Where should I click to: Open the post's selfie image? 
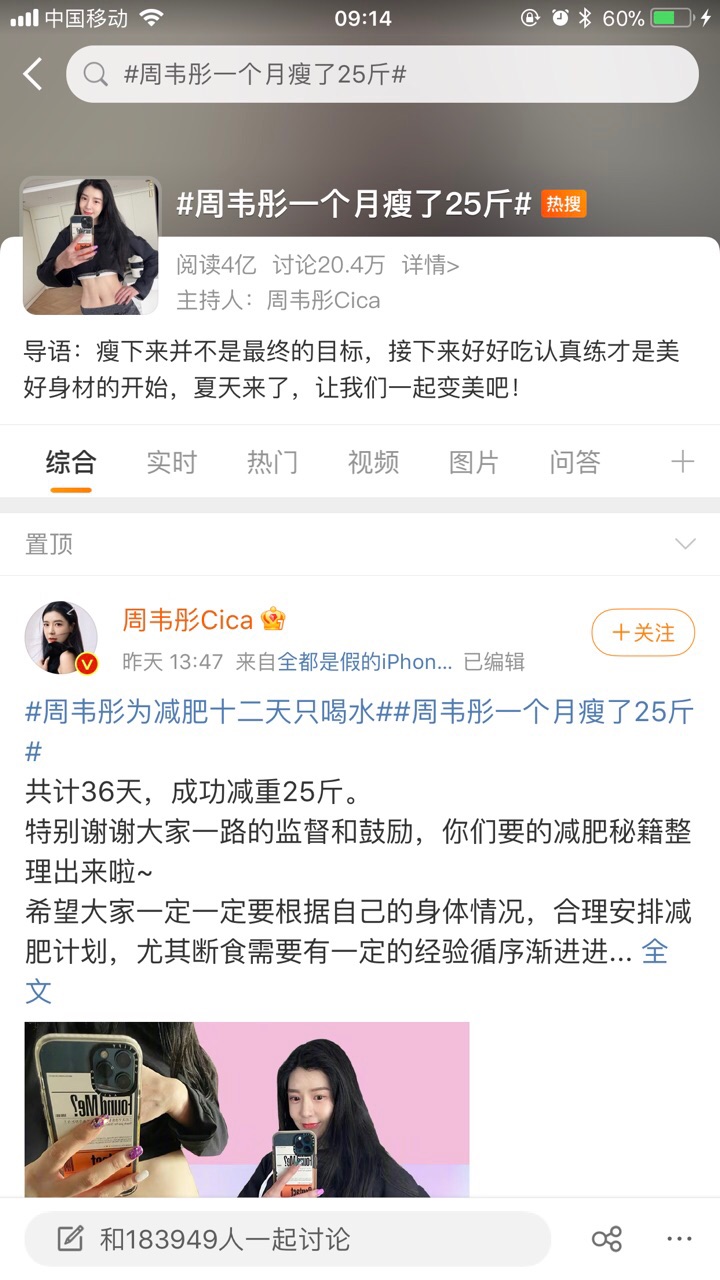pyautogui.click(x=247, y=1108)
